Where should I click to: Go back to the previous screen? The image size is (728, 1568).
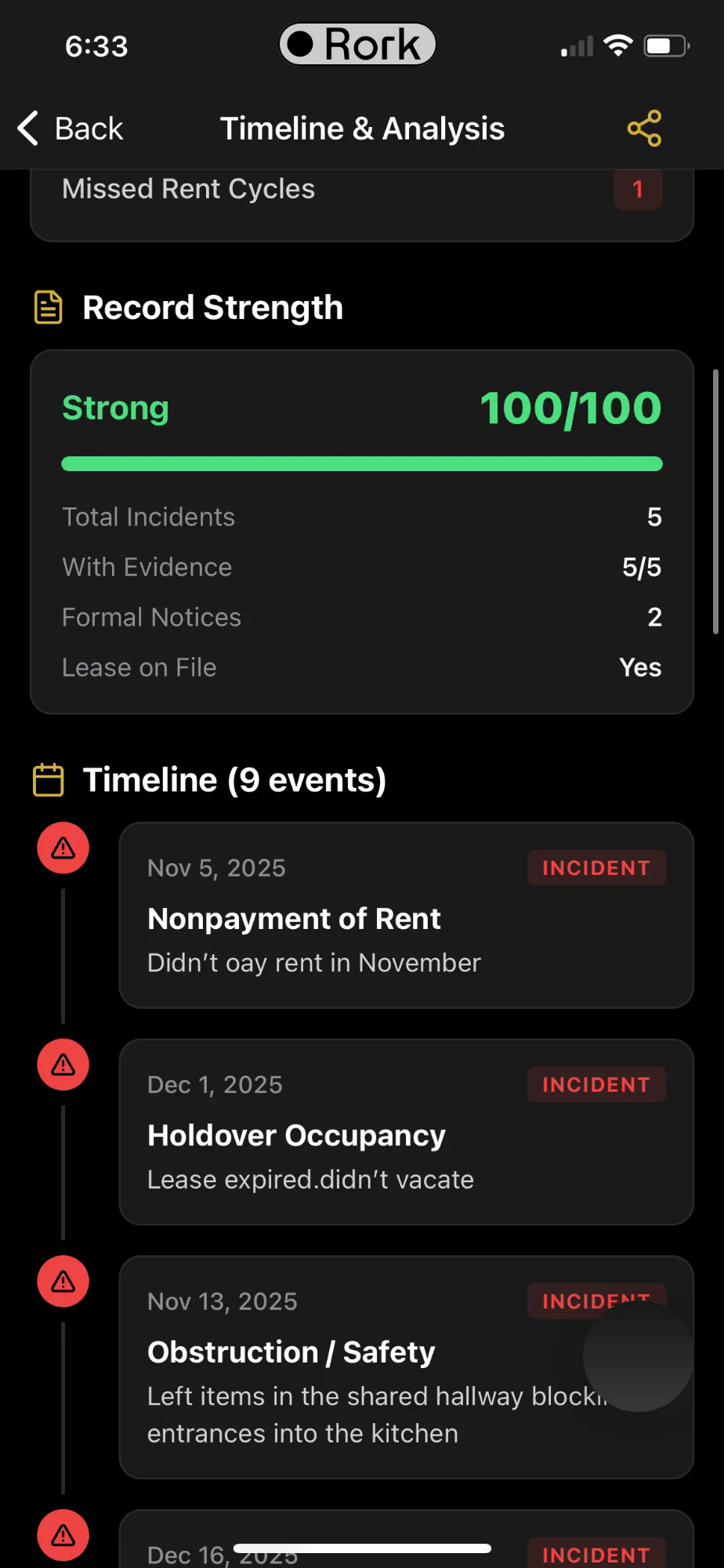[x=70, y=129]
